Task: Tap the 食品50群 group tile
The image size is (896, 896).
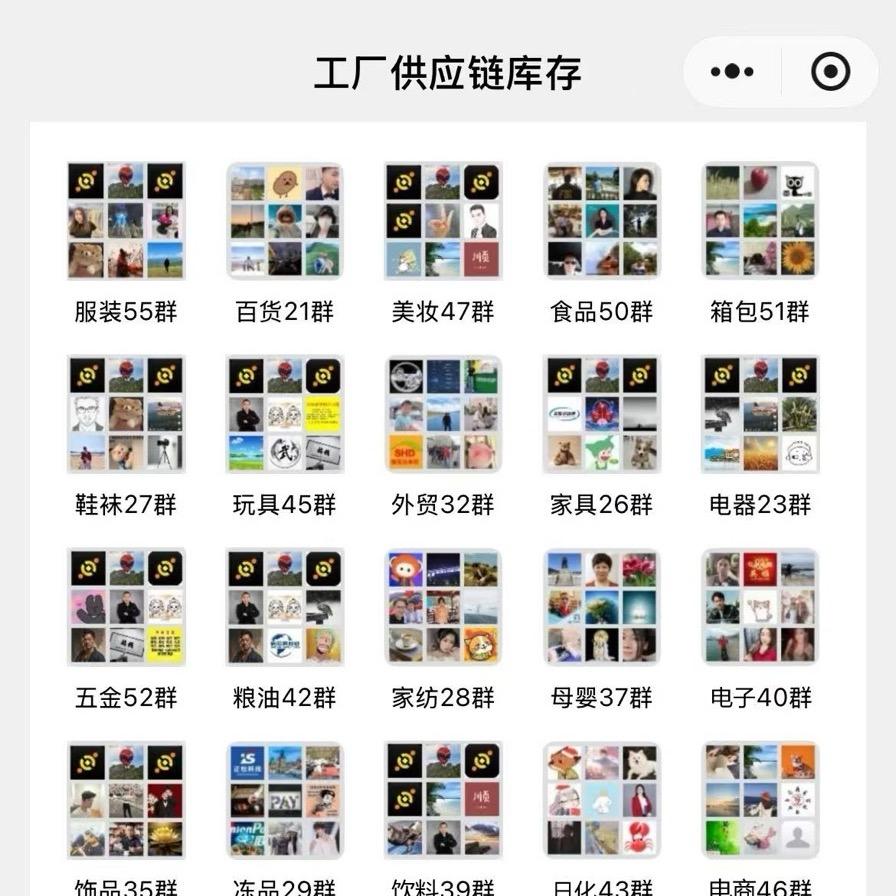Action: [x=602, y=221]
